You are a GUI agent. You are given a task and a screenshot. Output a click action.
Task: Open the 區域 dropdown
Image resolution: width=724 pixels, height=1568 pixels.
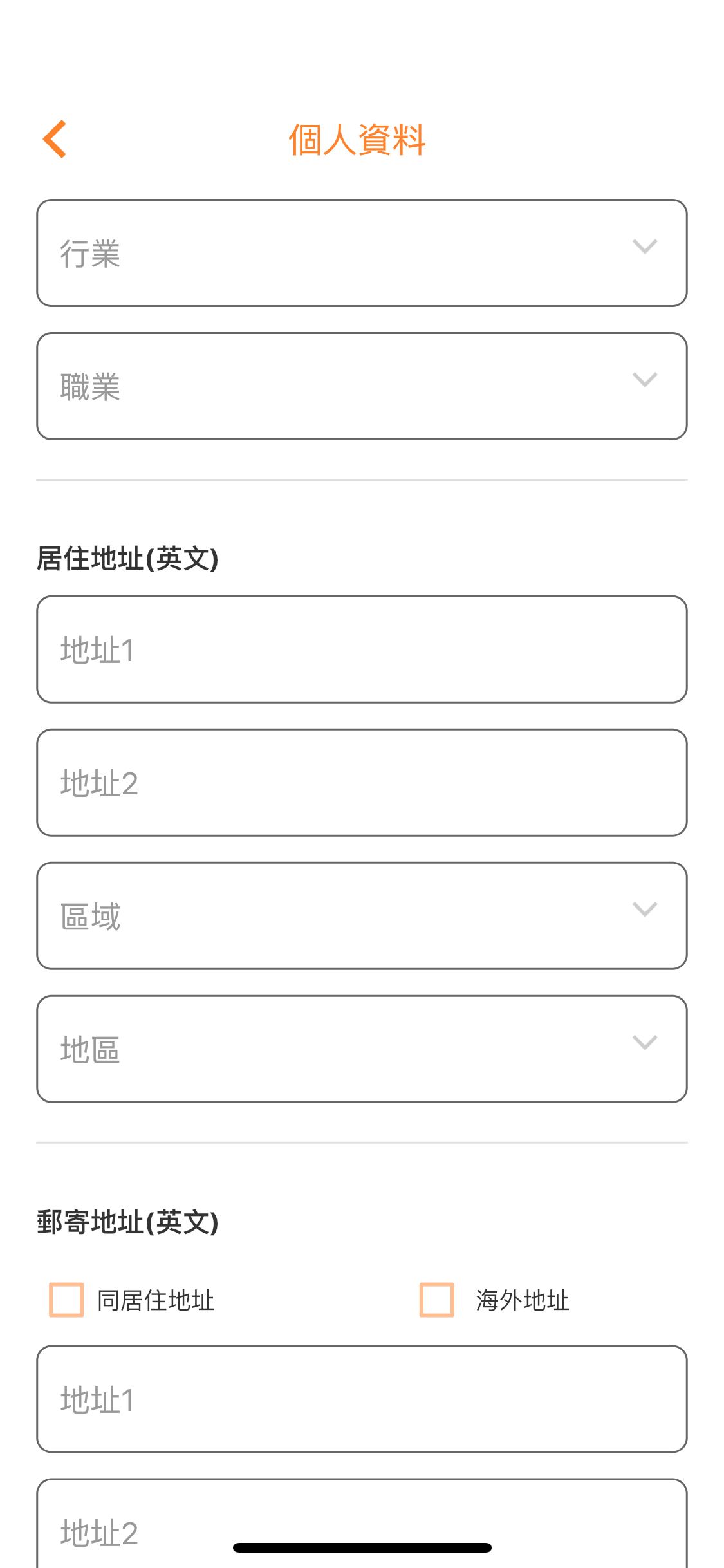(362, 916)
